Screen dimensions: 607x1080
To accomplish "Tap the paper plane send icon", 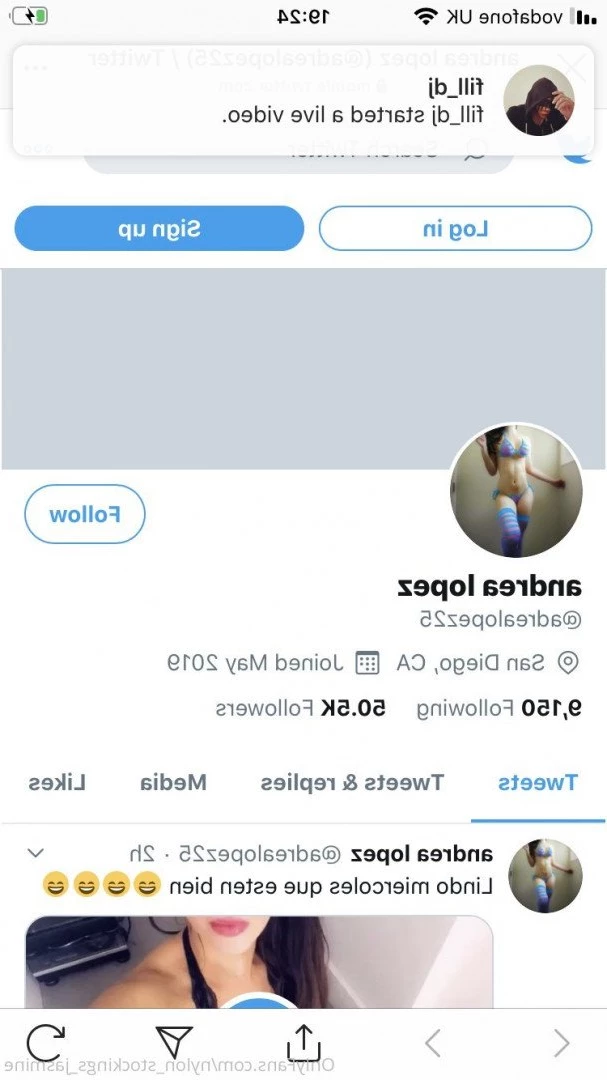I will tap(174, 1041).
